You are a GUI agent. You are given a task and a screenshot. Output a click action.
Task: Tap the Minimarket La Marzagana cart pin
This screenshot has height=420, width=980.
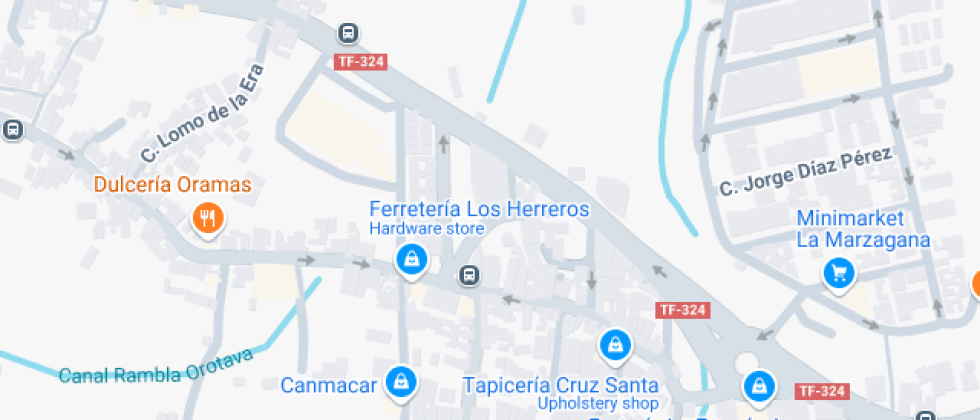[x=838, y=272]
